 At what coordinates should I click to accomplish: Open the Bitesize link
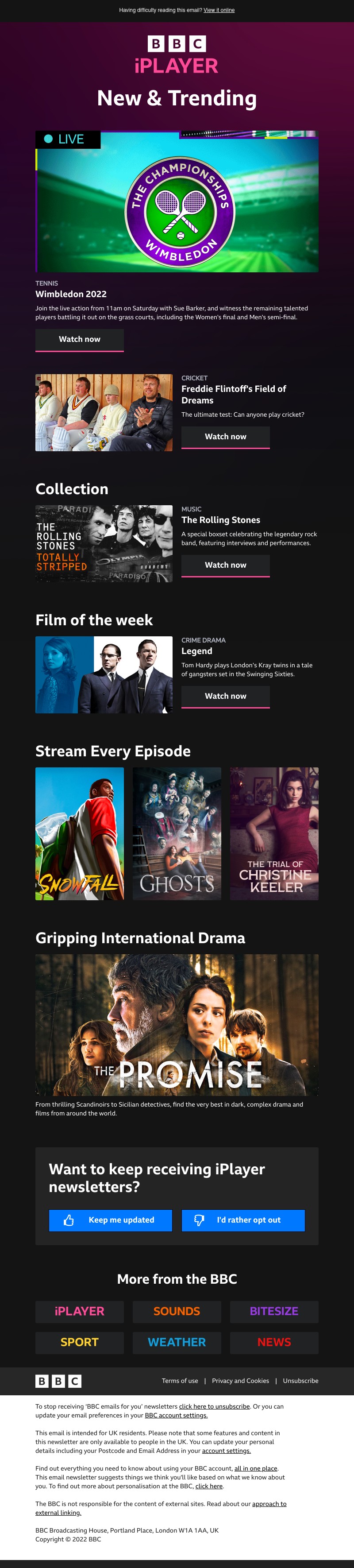pos(274,1311)
